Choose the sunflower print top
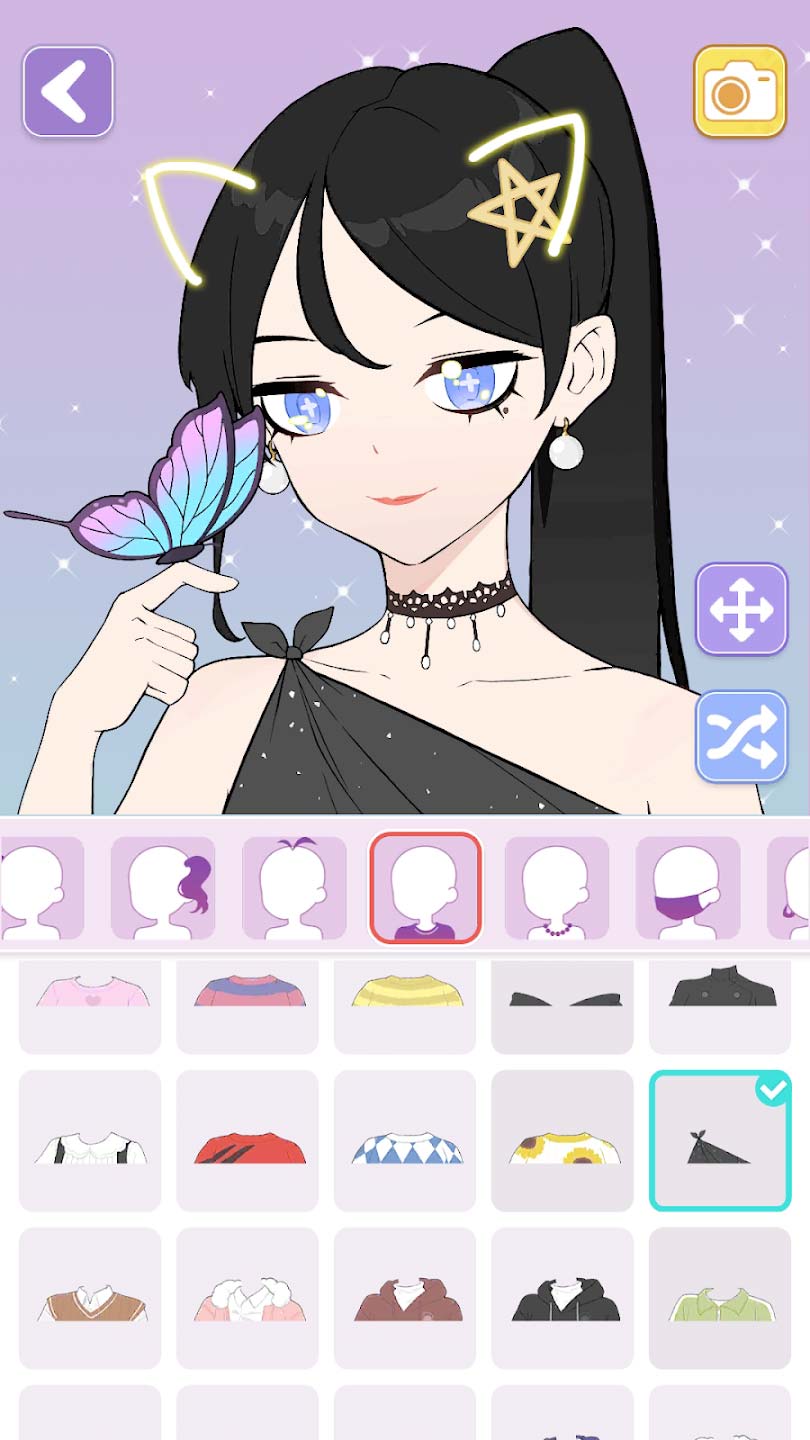Viewport: 810px width, 1440px height. coord(562,1140)
